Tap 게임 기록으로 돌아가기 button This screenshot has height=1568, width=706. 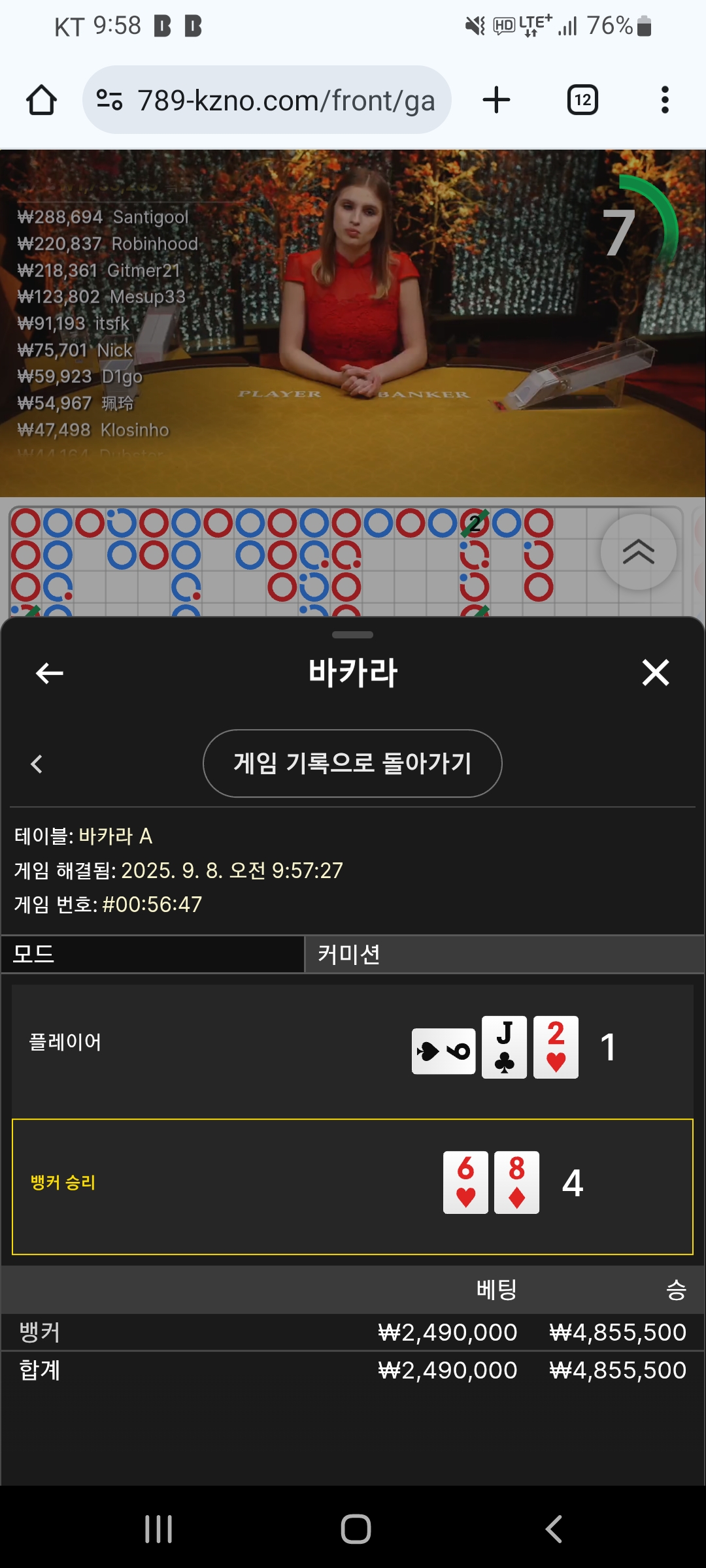(352, 763)
